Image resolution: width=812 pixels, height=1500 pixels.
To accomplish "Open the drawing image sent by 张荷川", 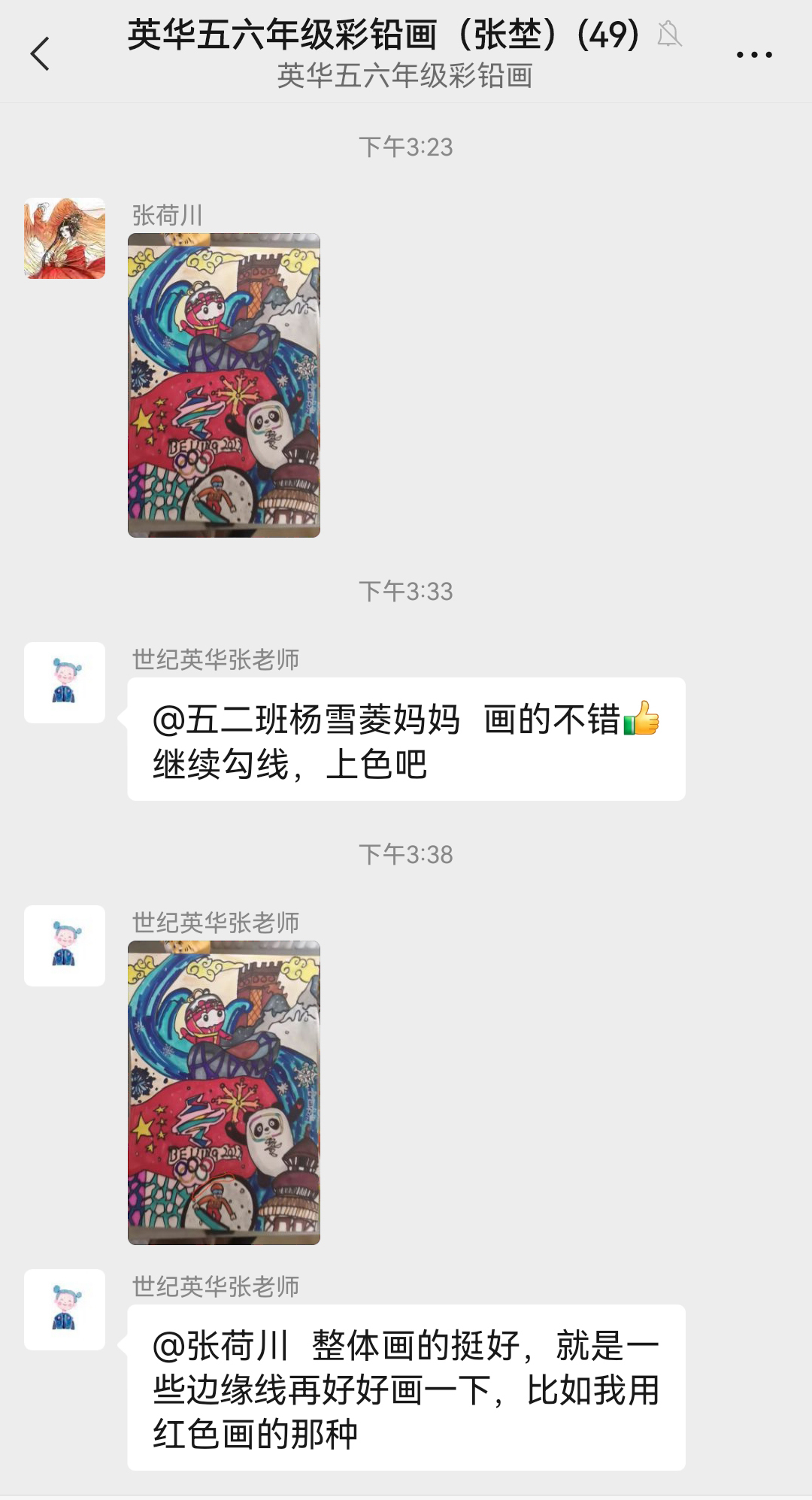I will (224, 385).
